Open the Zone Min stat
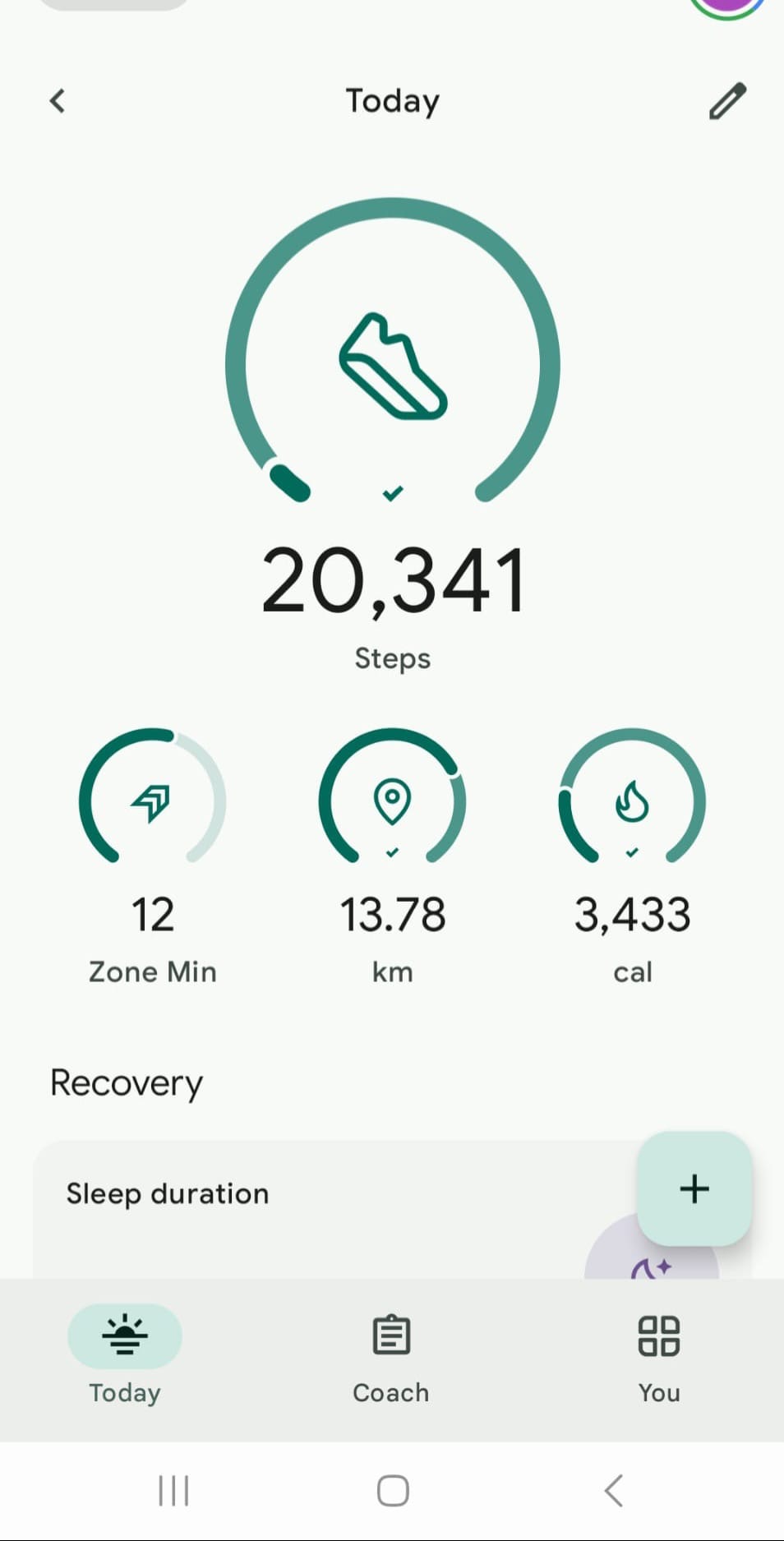 click(152, 855)
